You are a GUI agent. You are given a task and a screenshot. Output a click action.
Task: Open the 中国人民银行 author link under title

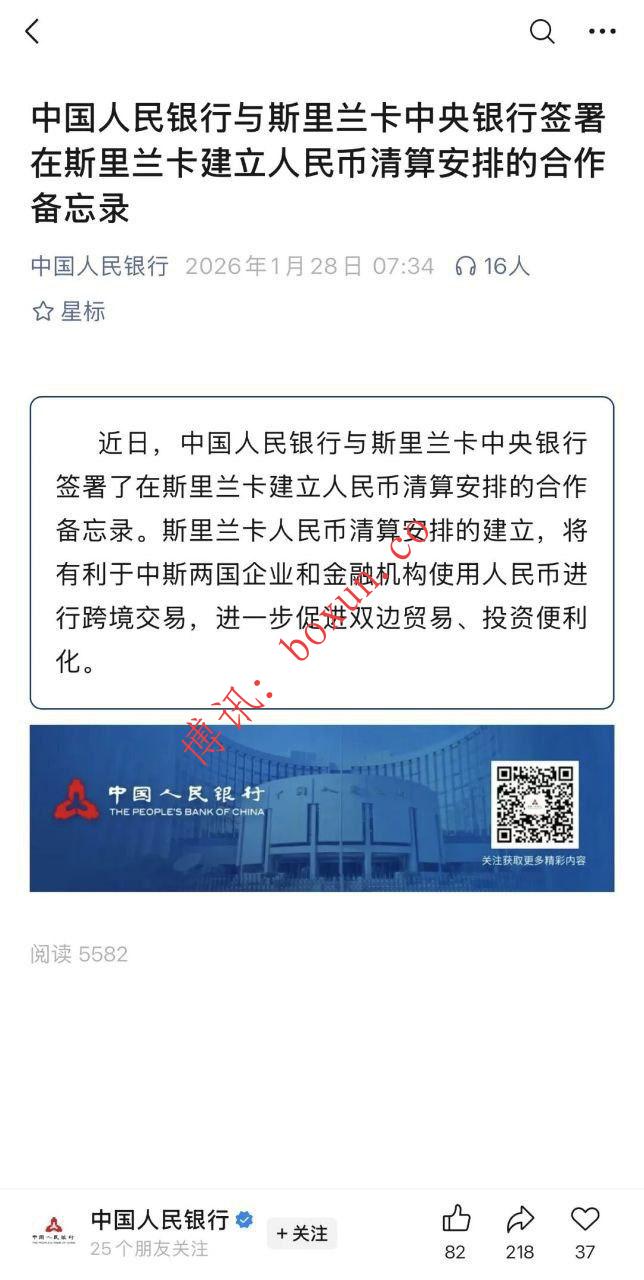pos(99,266)
